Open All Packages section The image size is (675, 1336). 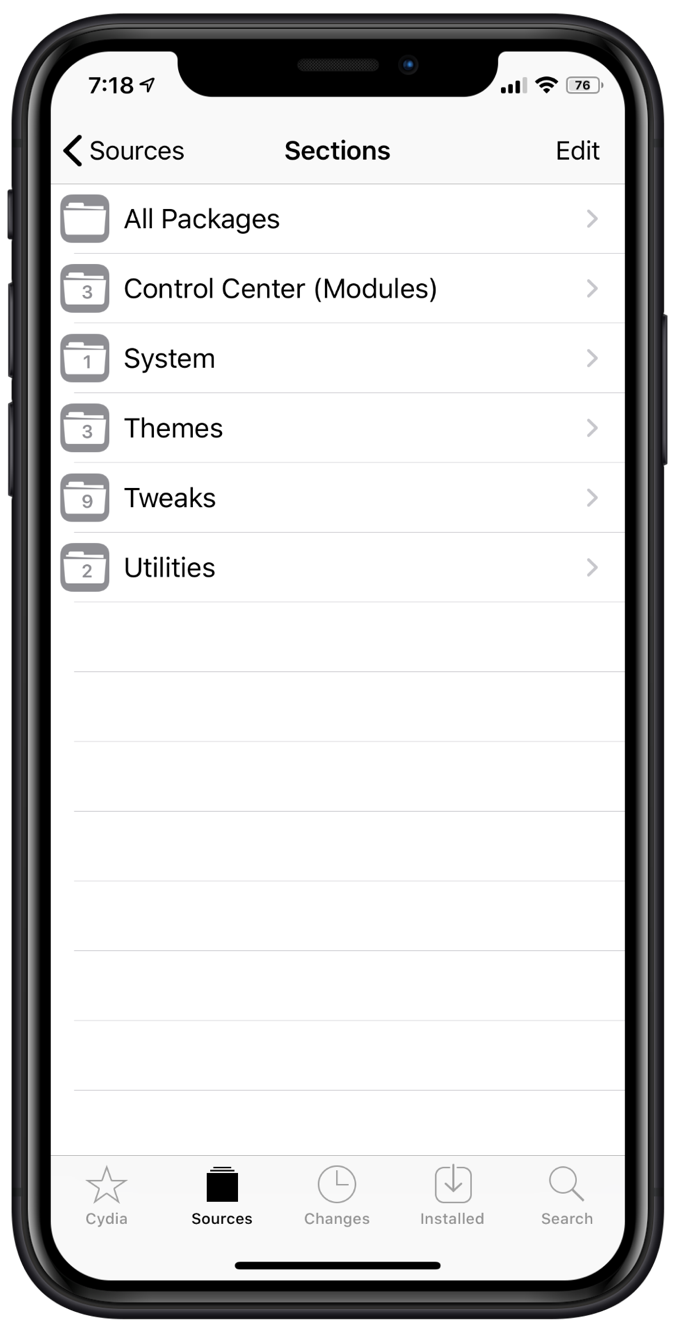pyautogui.click(x=338, y=219)
